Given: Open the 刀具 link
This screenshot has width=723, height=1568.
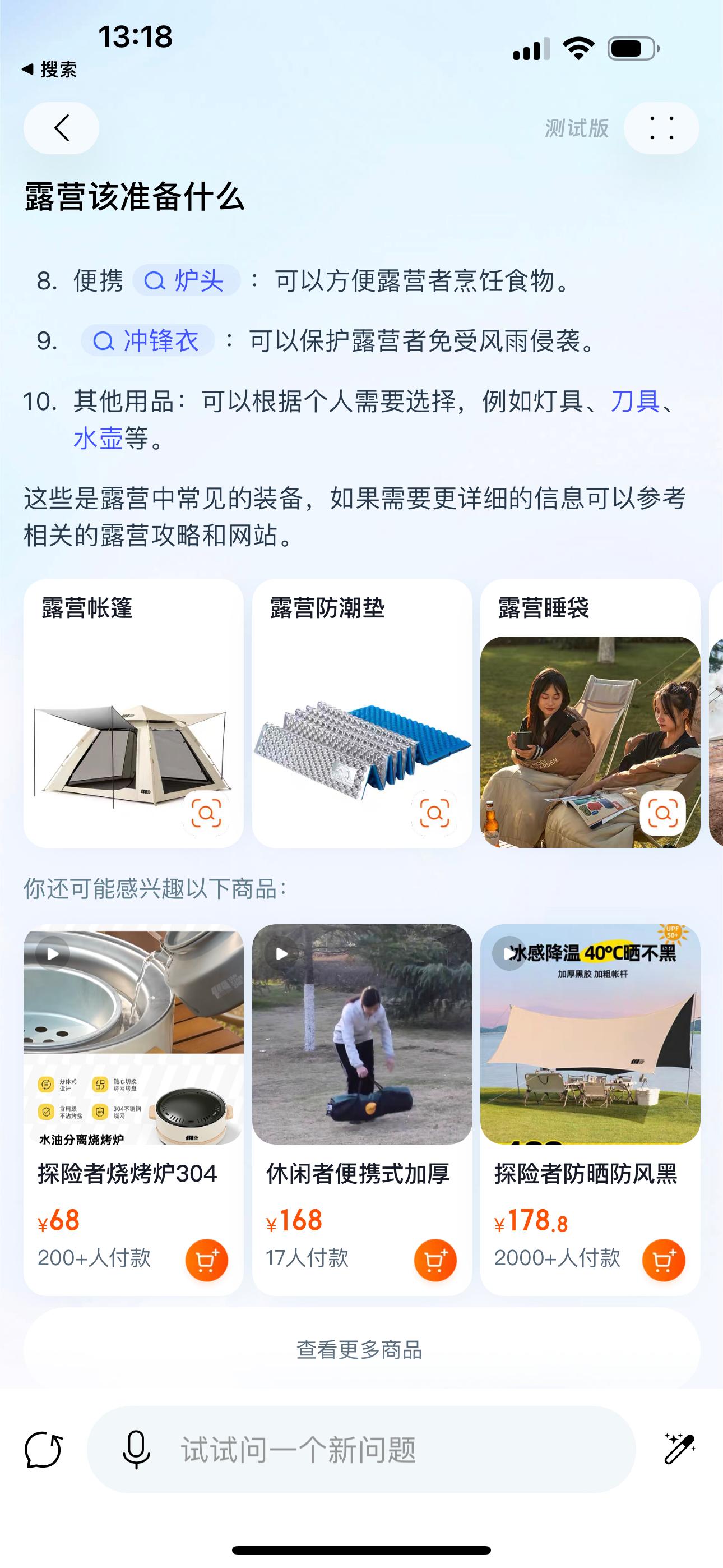Looking at the screenshot, I should [635, 401].
